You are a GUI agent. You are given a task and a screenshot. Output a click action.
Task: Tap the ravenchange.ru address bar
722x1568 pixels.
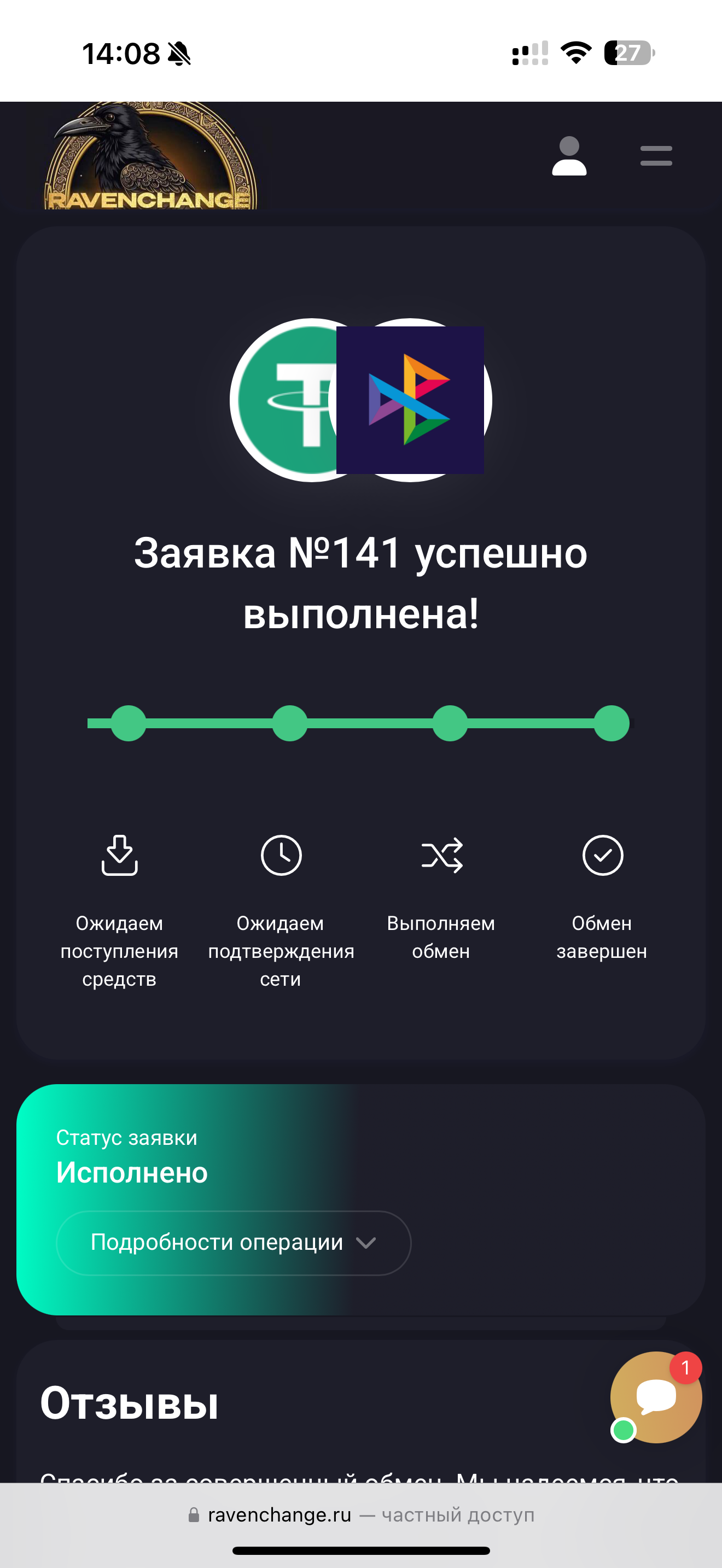[361, 1514]
